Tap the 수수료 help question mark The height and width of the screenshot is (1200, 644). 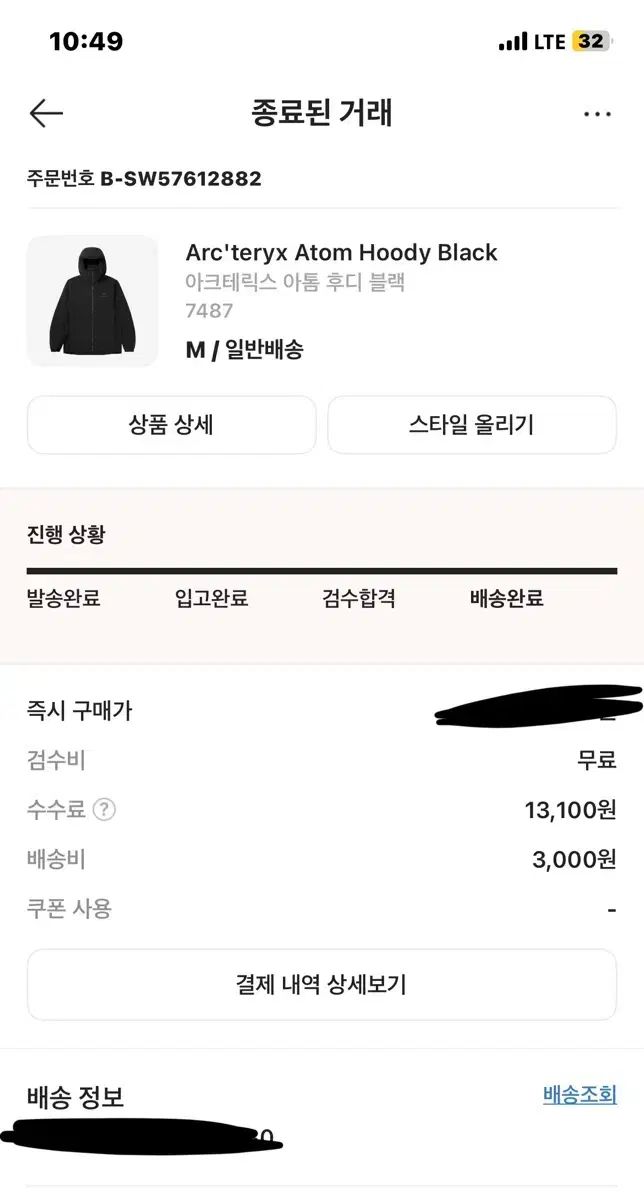[104, 810]
